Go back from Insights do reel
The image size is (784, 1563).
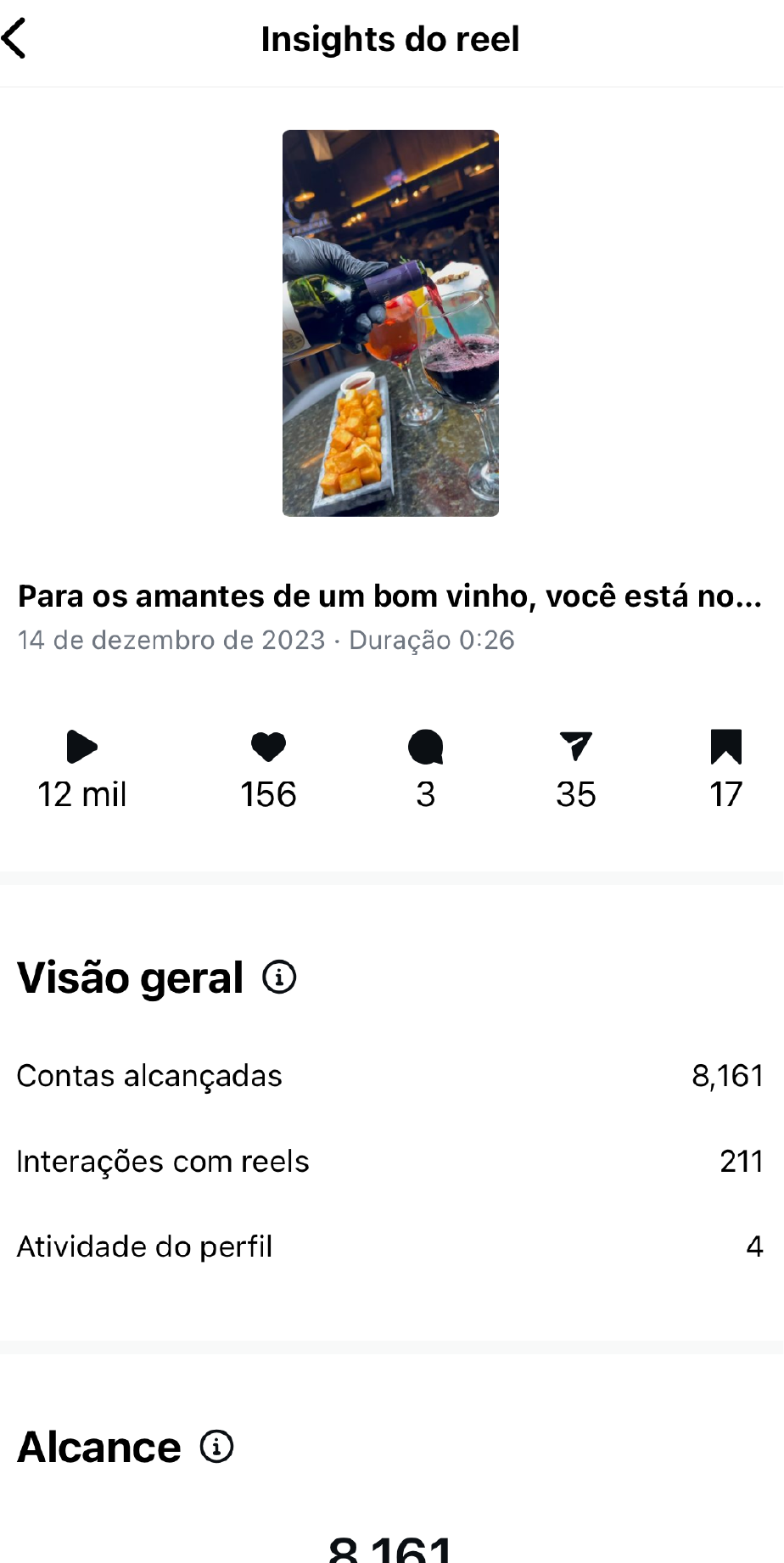15,39
